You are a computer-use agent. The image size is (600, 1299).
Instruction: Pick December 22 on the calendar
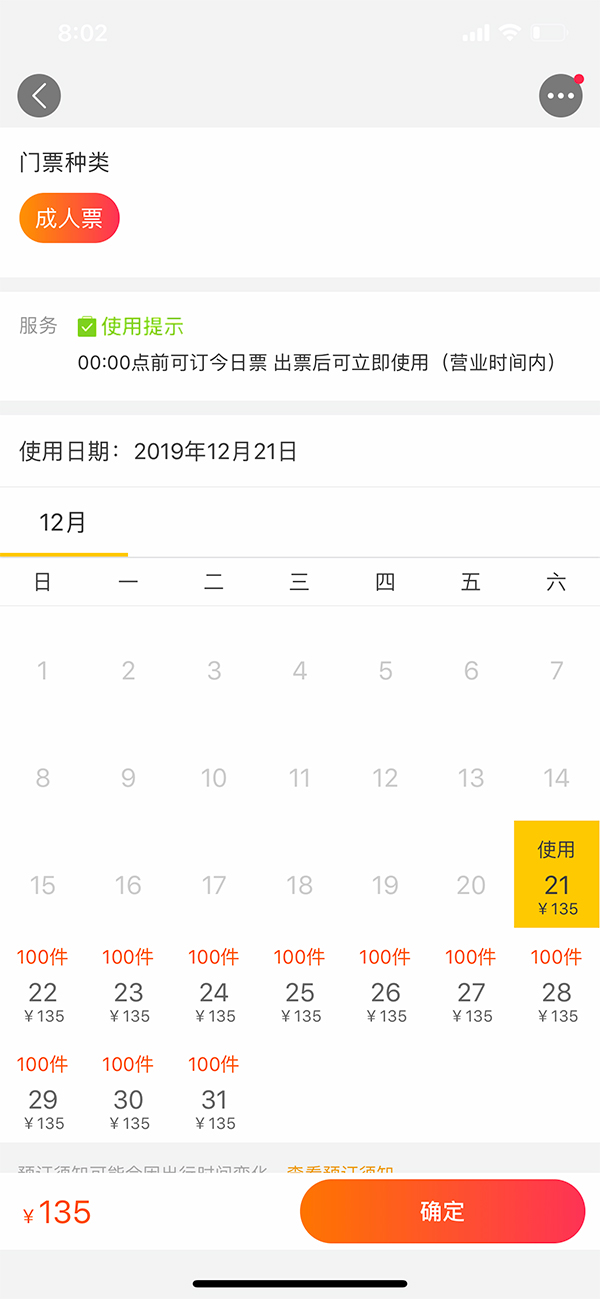(x=43, y=986)
